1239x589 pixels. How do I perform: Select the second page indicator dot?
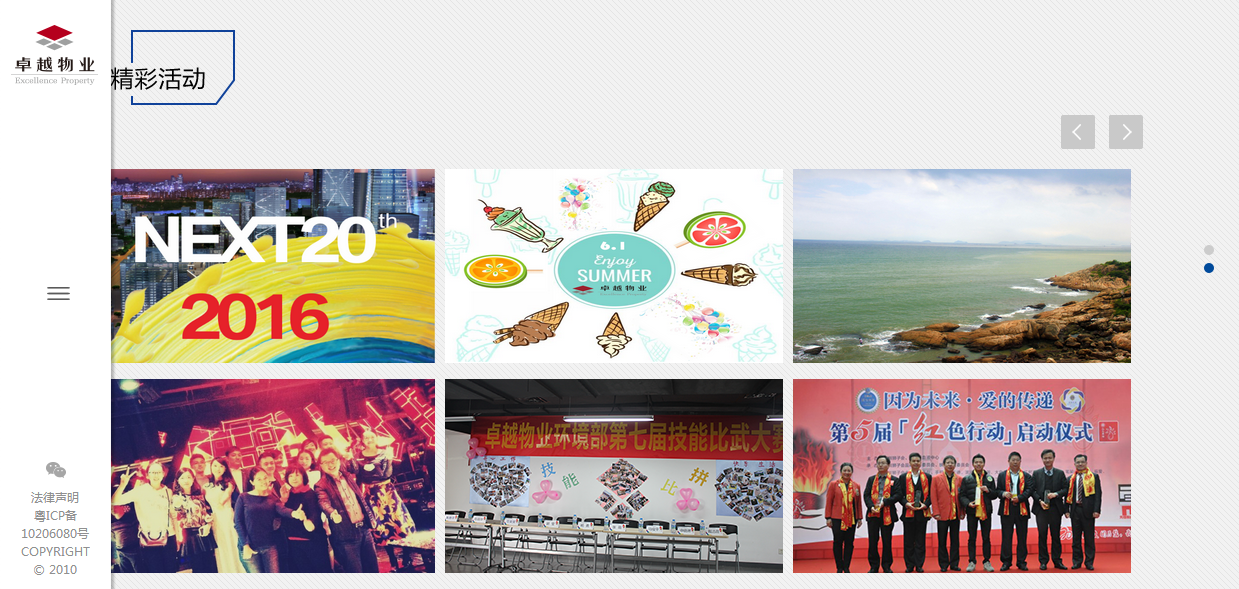click(1209, 268)
